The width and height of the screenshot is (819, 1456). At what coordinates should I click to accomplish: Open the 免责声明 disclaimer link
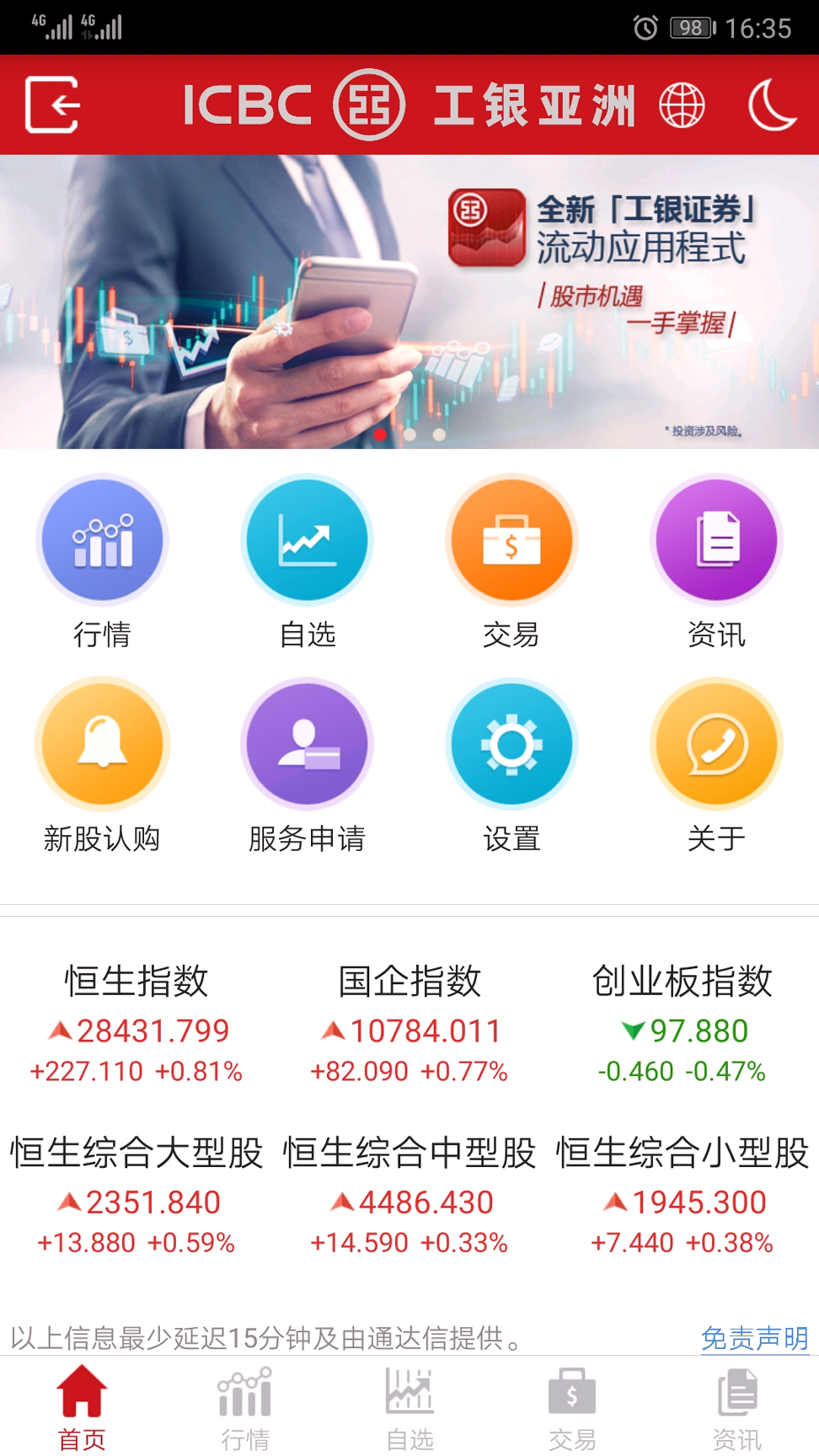pos(754,1338)
